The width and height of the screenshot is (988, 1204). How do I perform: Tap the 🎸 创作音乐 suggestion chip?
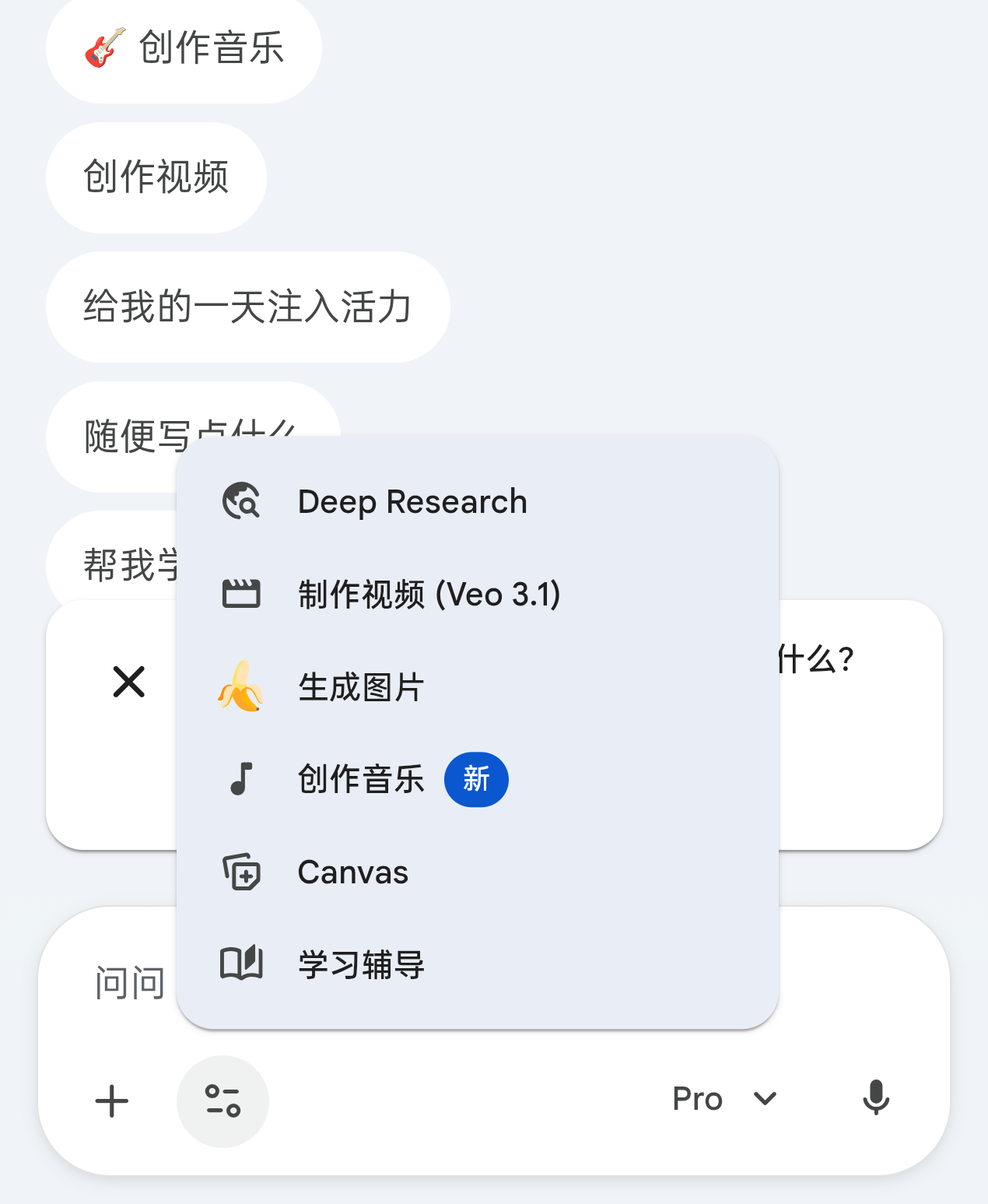(184, 48)
